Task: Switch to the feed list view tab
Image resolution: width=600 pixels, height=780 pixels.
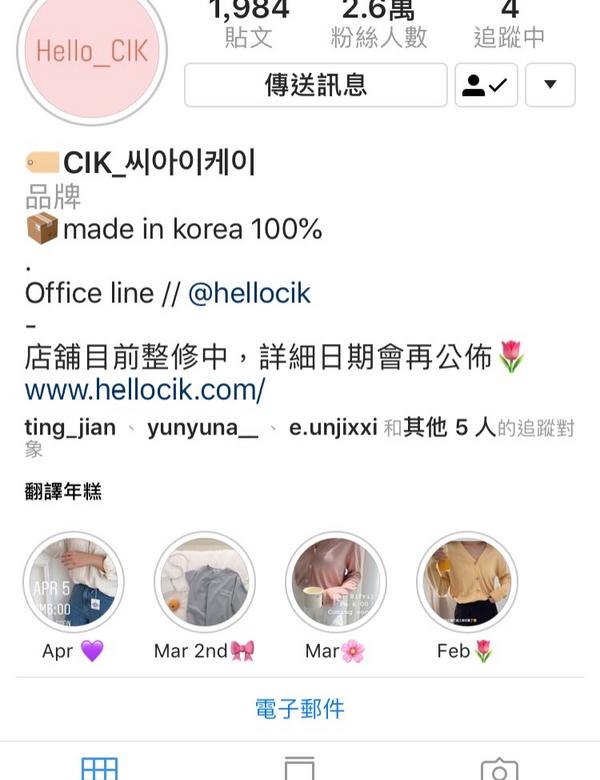Action: click(x=299, y=767)
